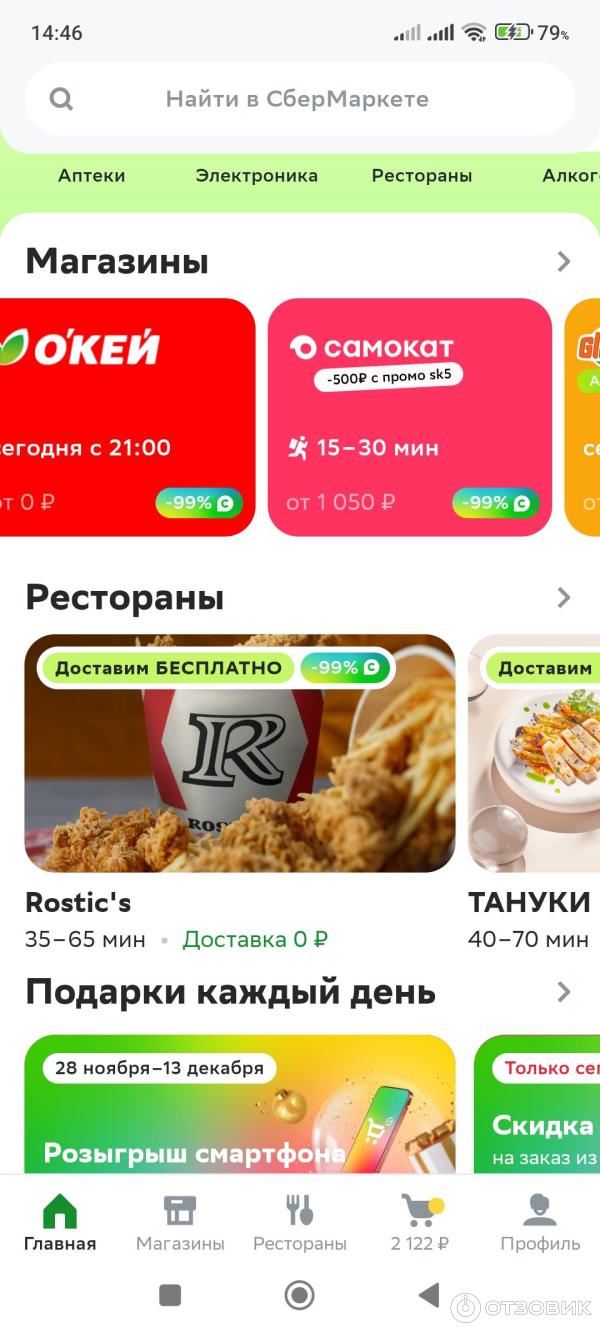Select the Рестораны category chip
The width and height of the screenshot is (600, 1333).
(x=421, y=176)
